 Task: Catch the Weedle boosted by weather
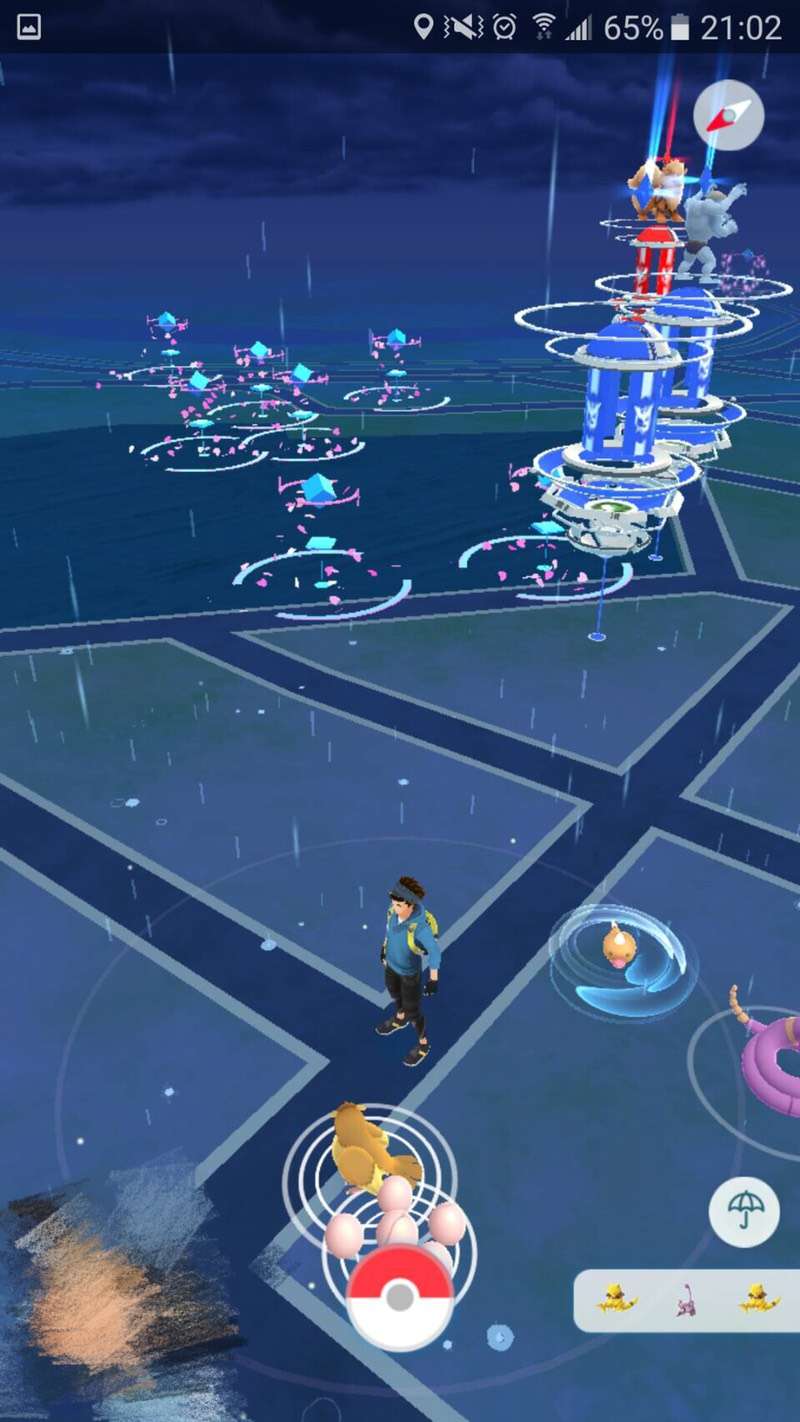coord(620,947)
